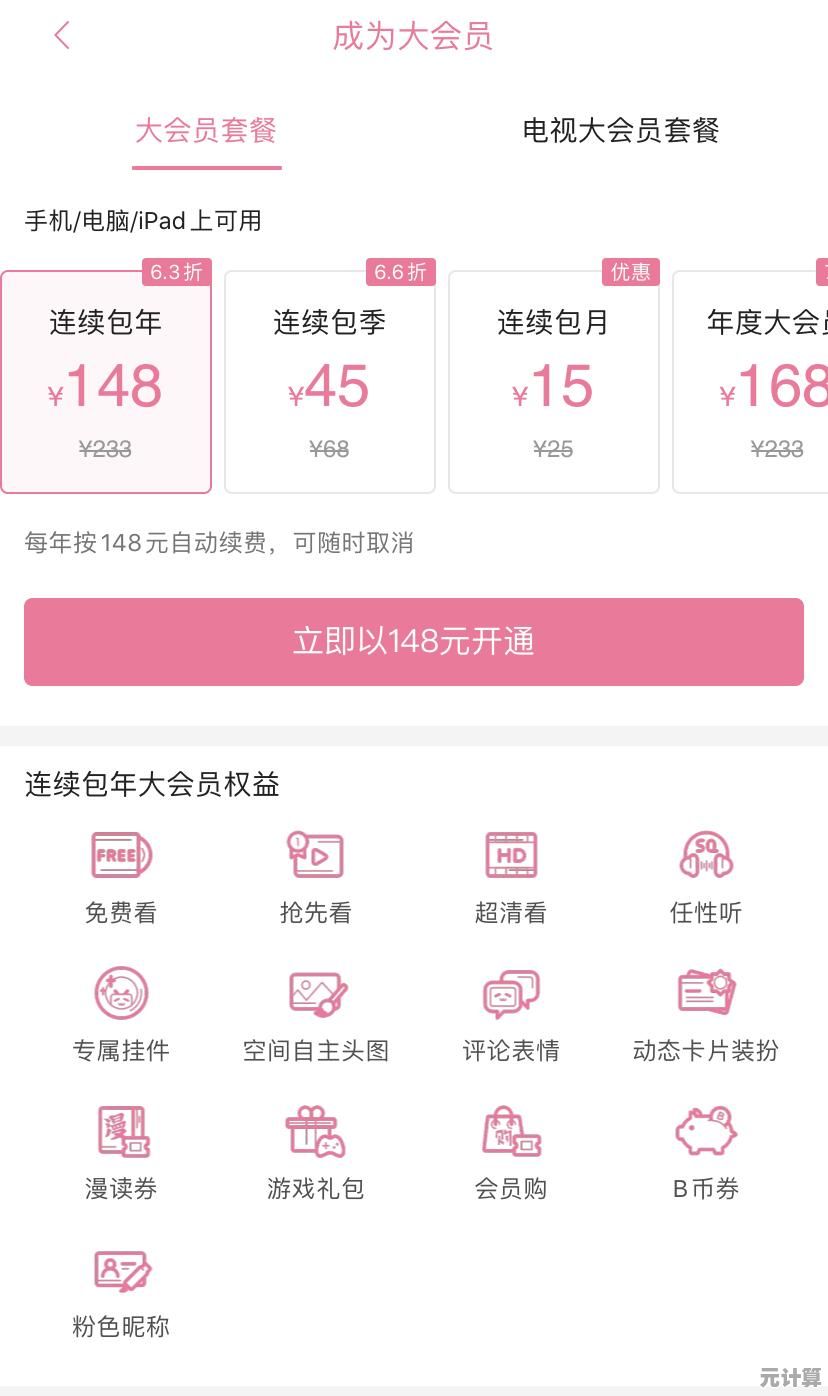828x1396 pixels.
Task: Select the 大会员套餐 tab
Action: point(206,131)
